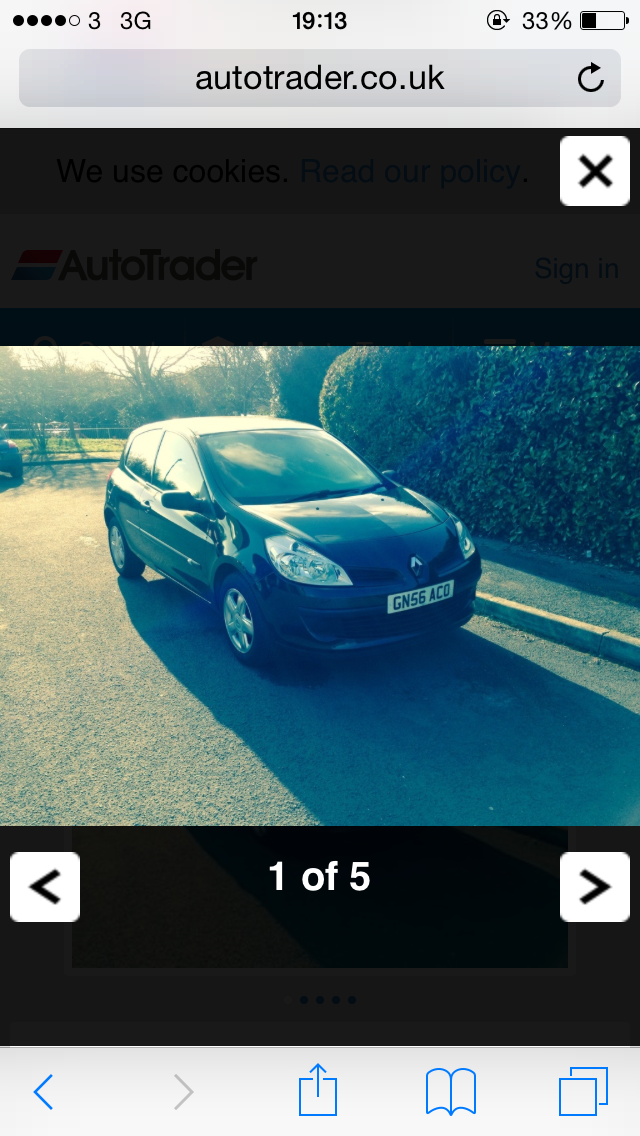Close the photo gallery overlay
Screen dimensions: 640x1136
595,171
